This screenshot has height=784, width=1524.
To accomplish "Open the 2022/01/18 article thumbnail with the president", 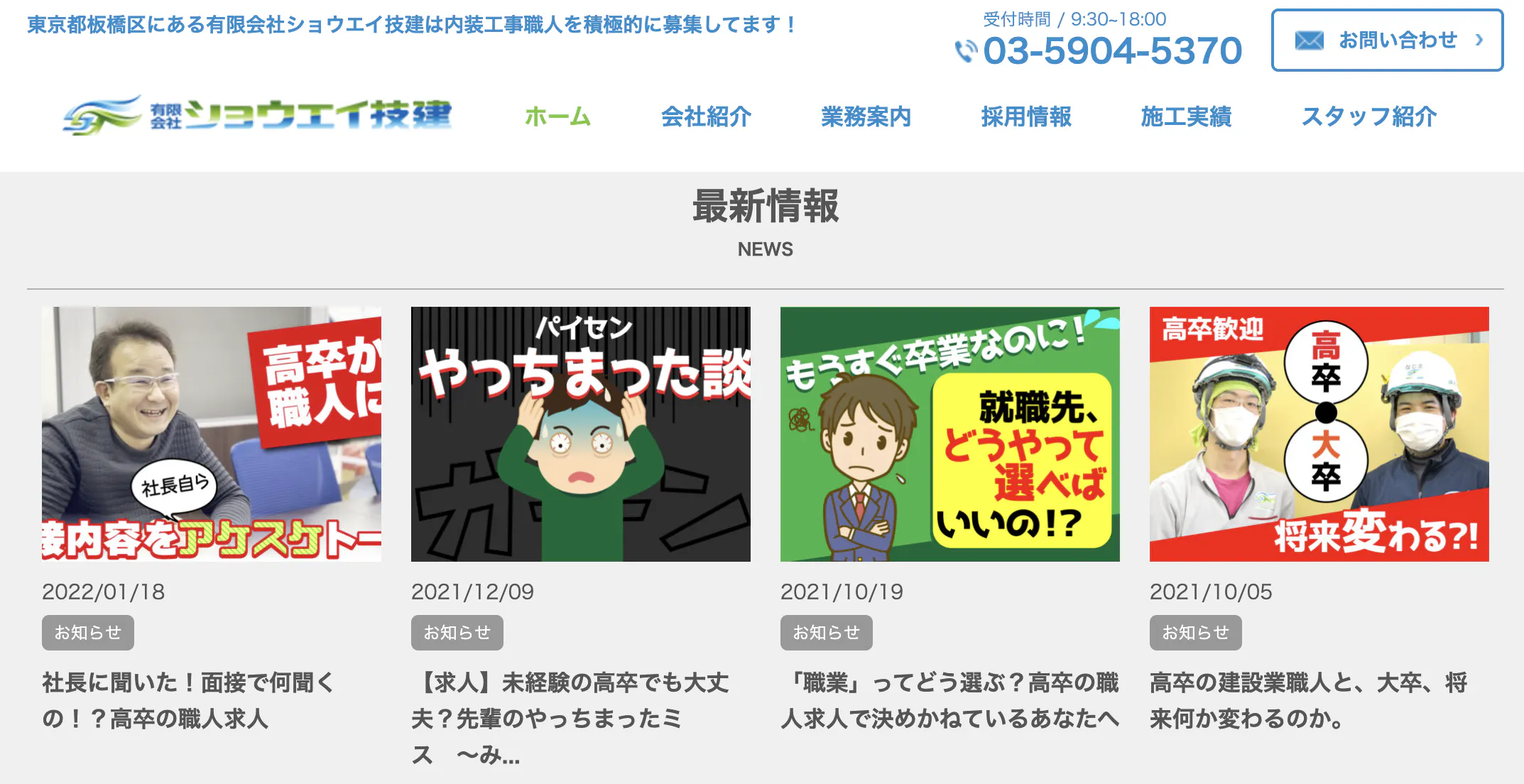I will point(212,434).
